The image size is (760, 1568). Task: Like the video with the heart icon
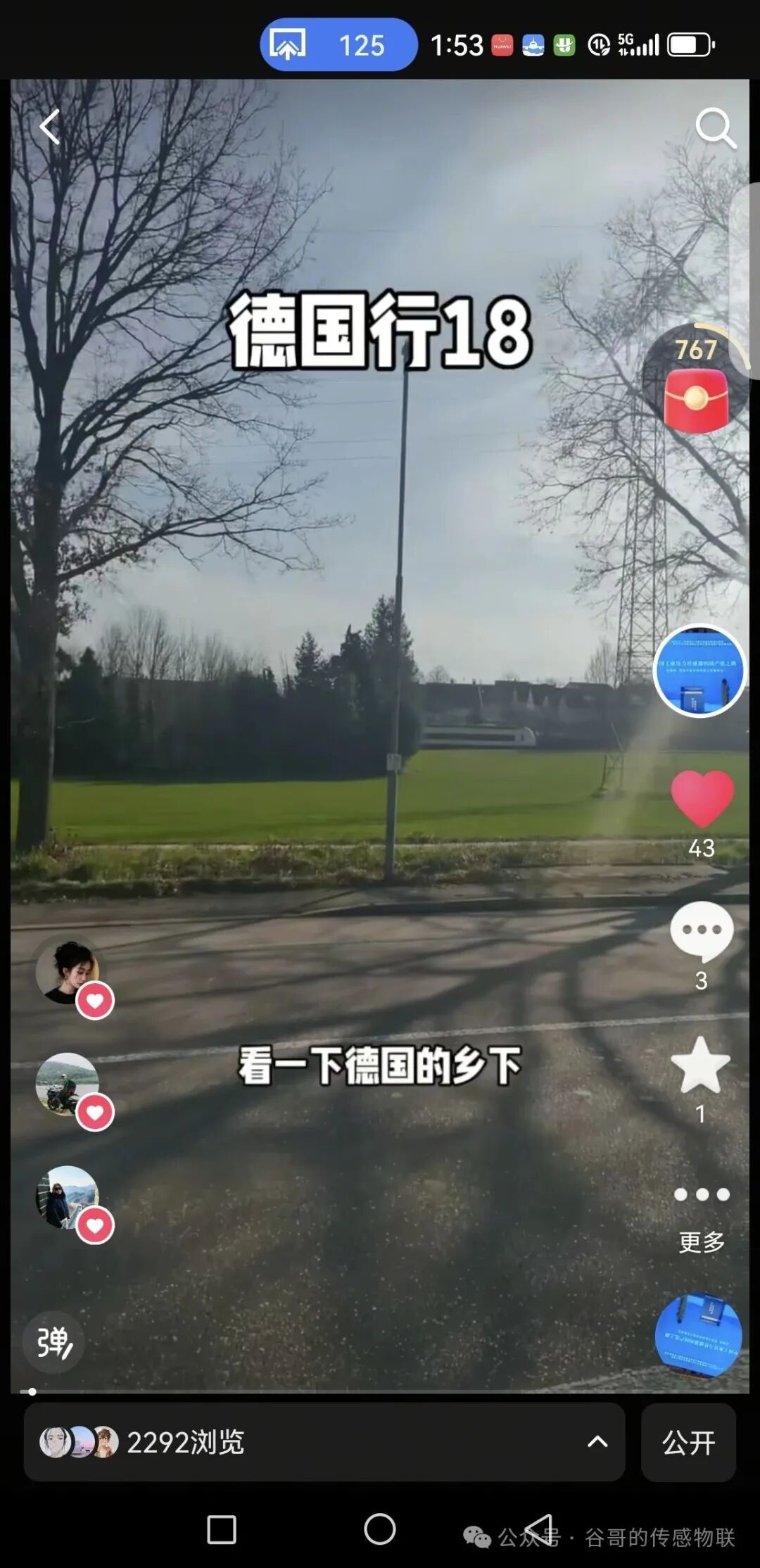[x=702, y=799]
